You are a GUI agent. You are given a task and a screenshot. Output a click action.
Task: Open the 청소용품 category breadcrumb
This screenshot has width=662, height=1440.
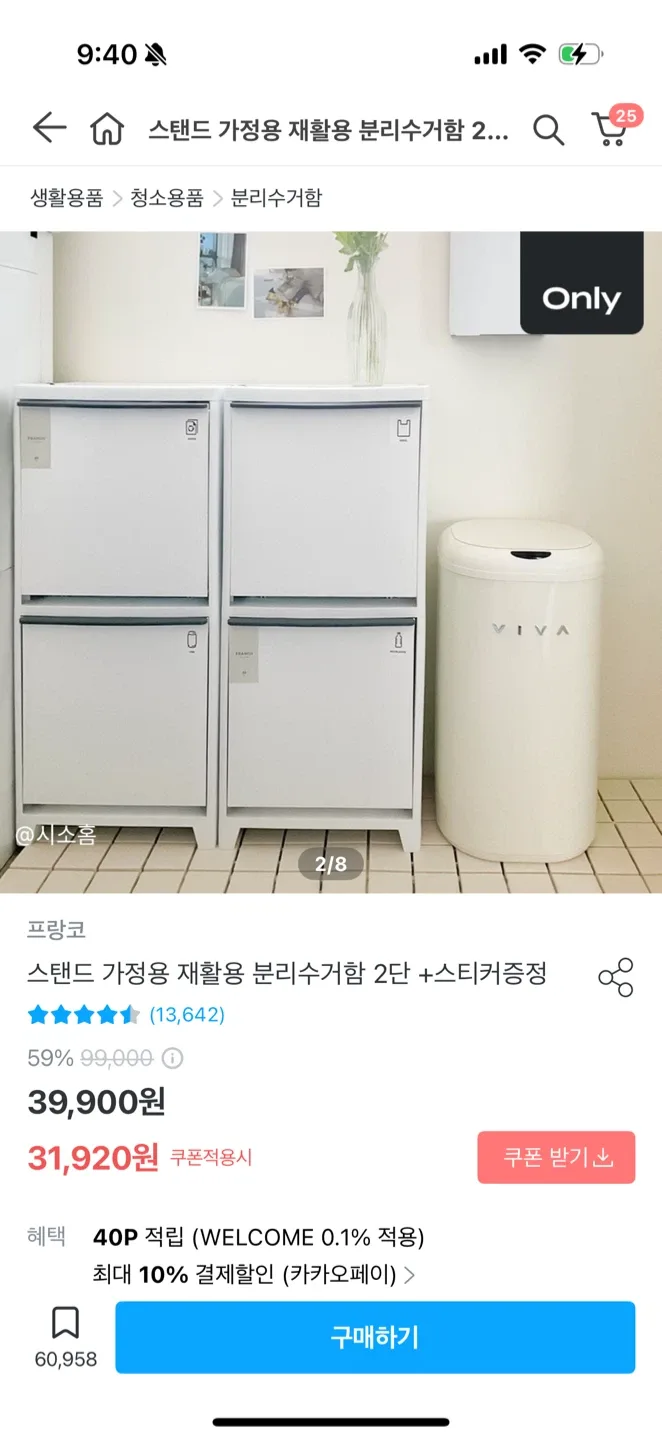click(x=166, y=198)
